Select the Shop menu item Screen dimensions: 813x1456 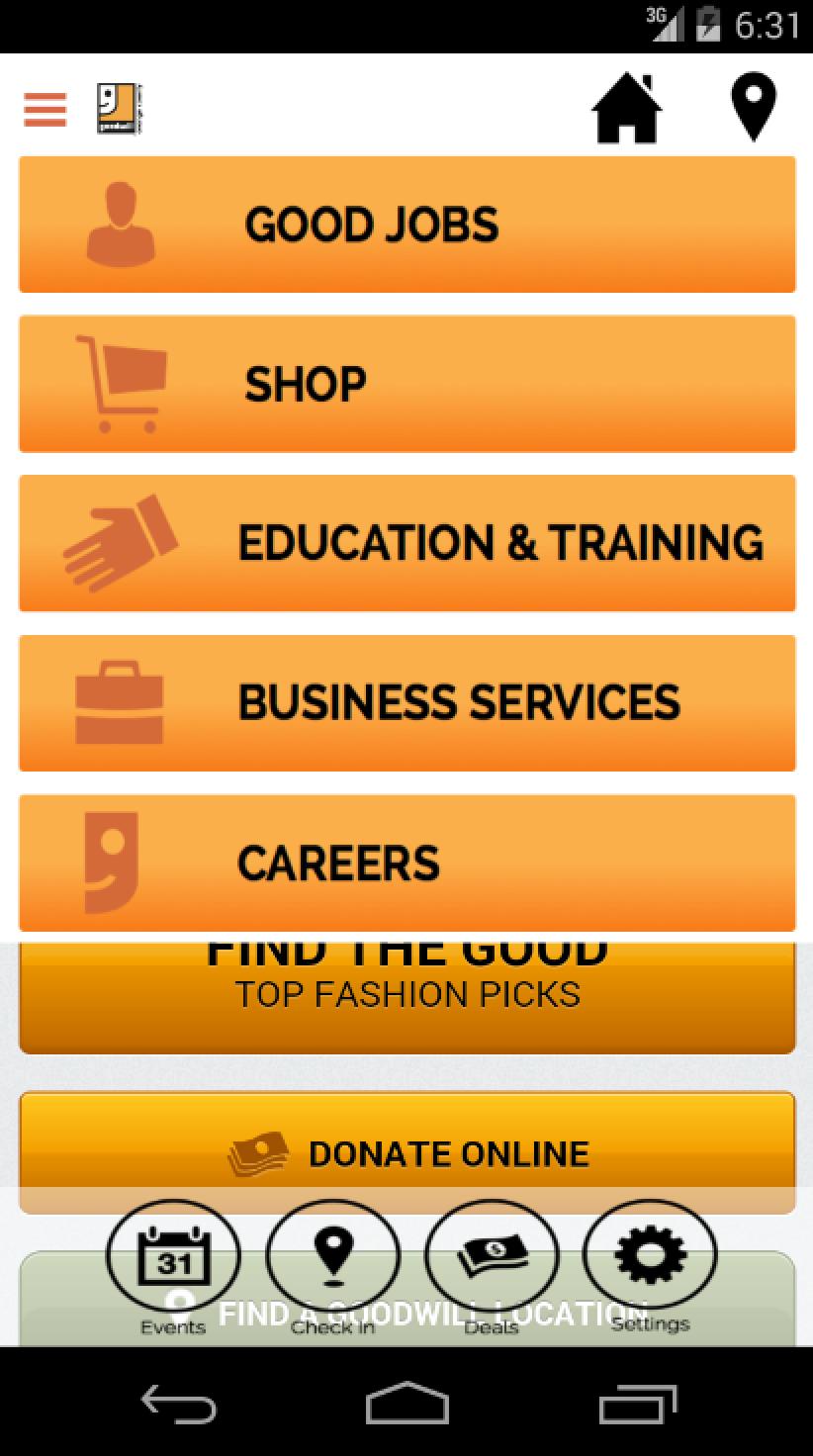[406, 384]
